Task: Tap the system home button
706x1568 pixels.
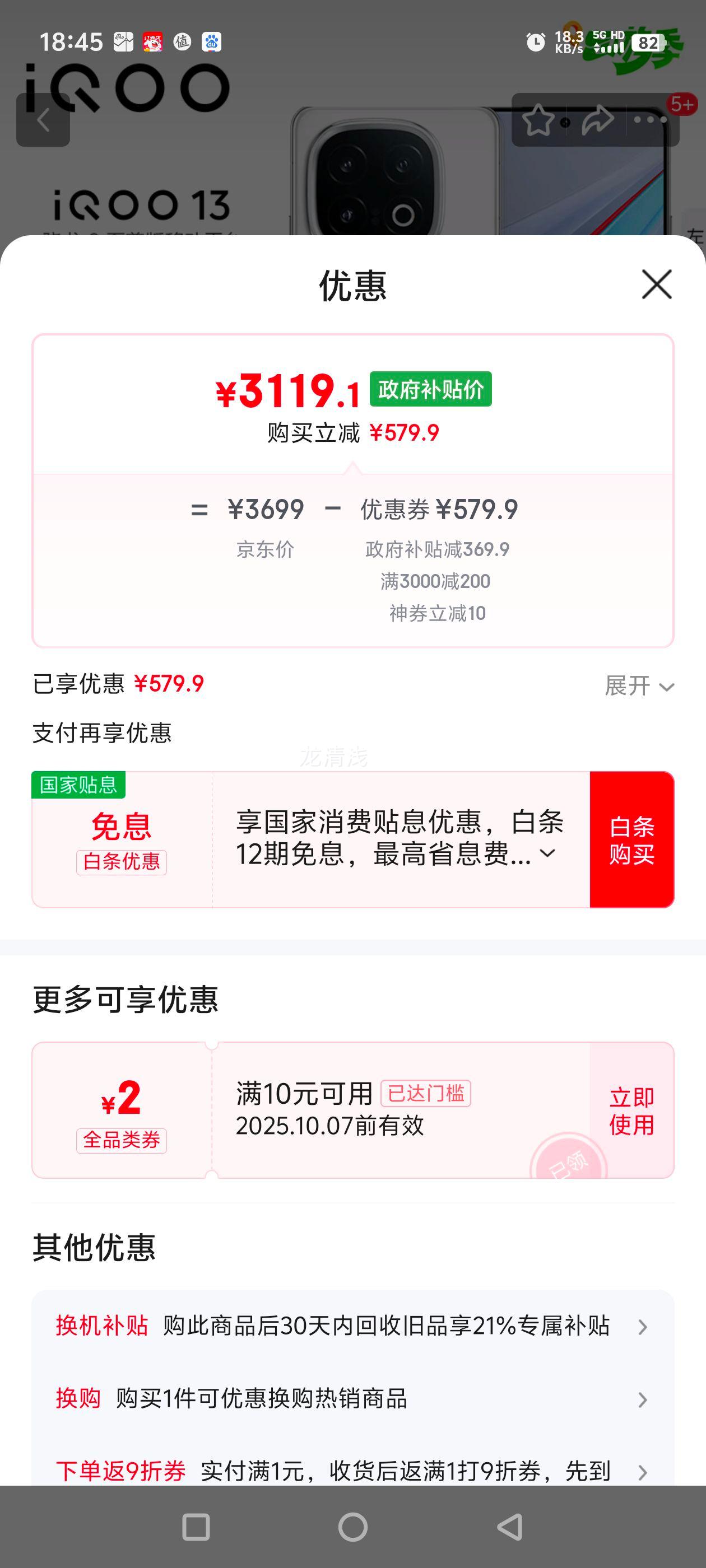Action: (x=352, y=1527)
